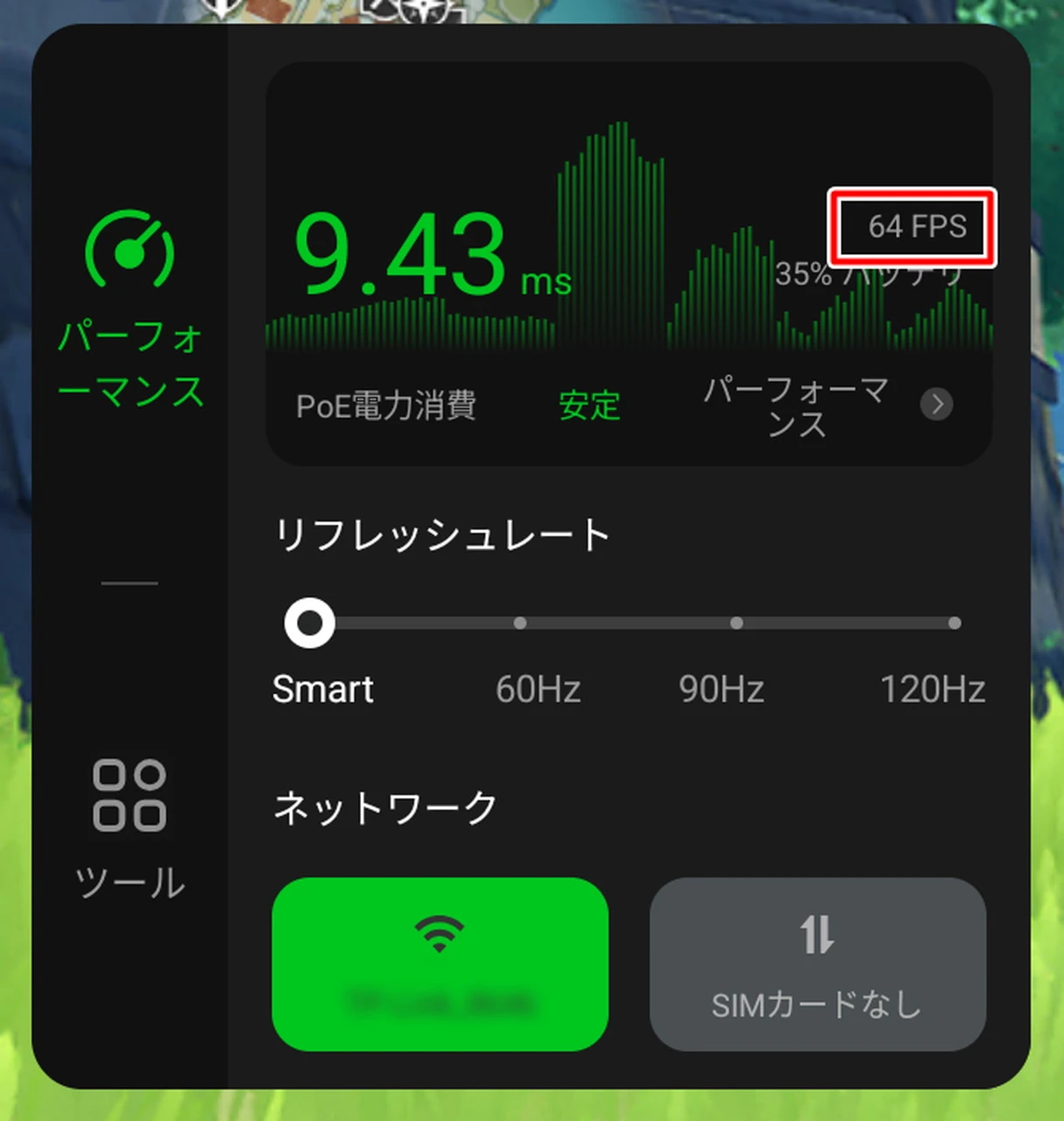Switch to the パーフォーマンス tab
The image size is (1064, 1121).
130,307
